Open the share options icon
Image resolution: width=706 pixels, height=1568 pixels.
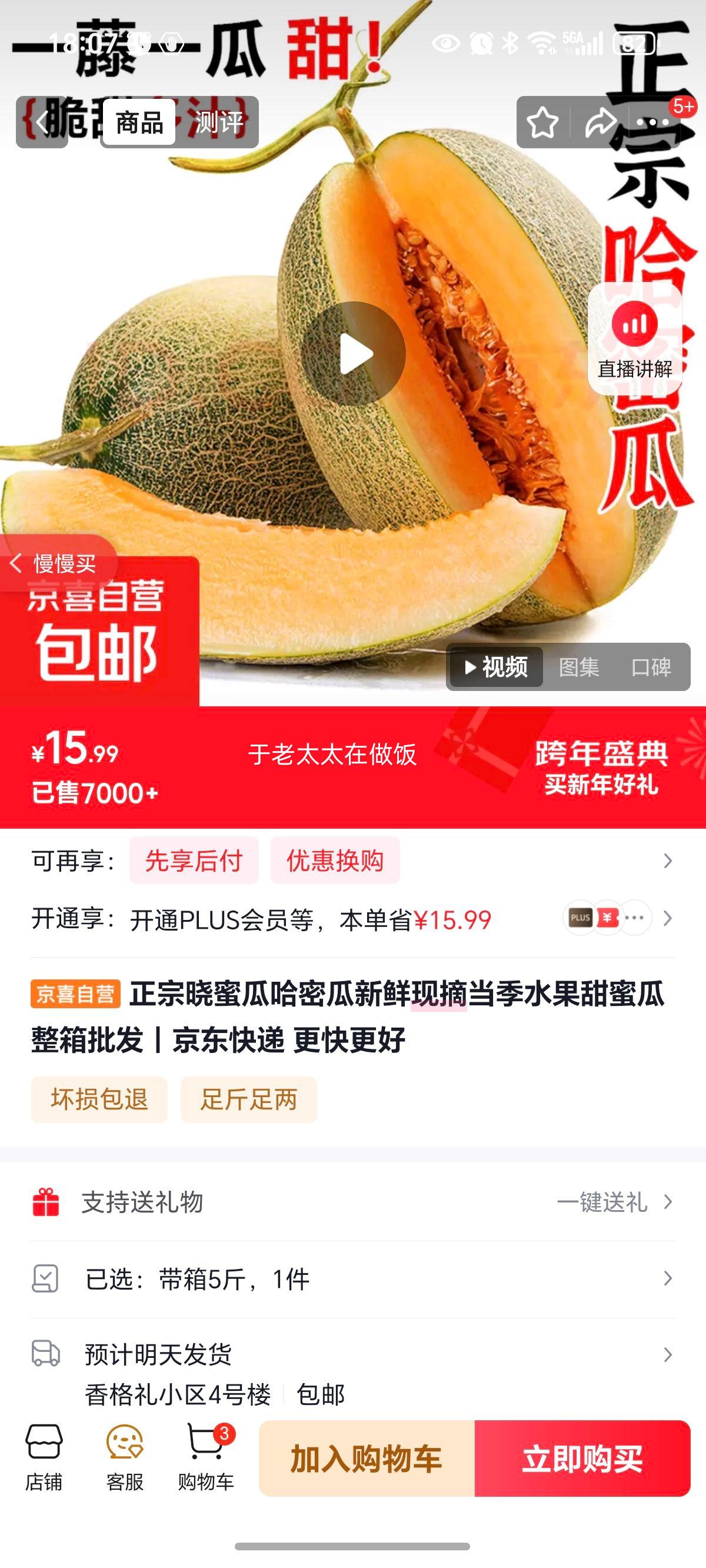[601, 124]
